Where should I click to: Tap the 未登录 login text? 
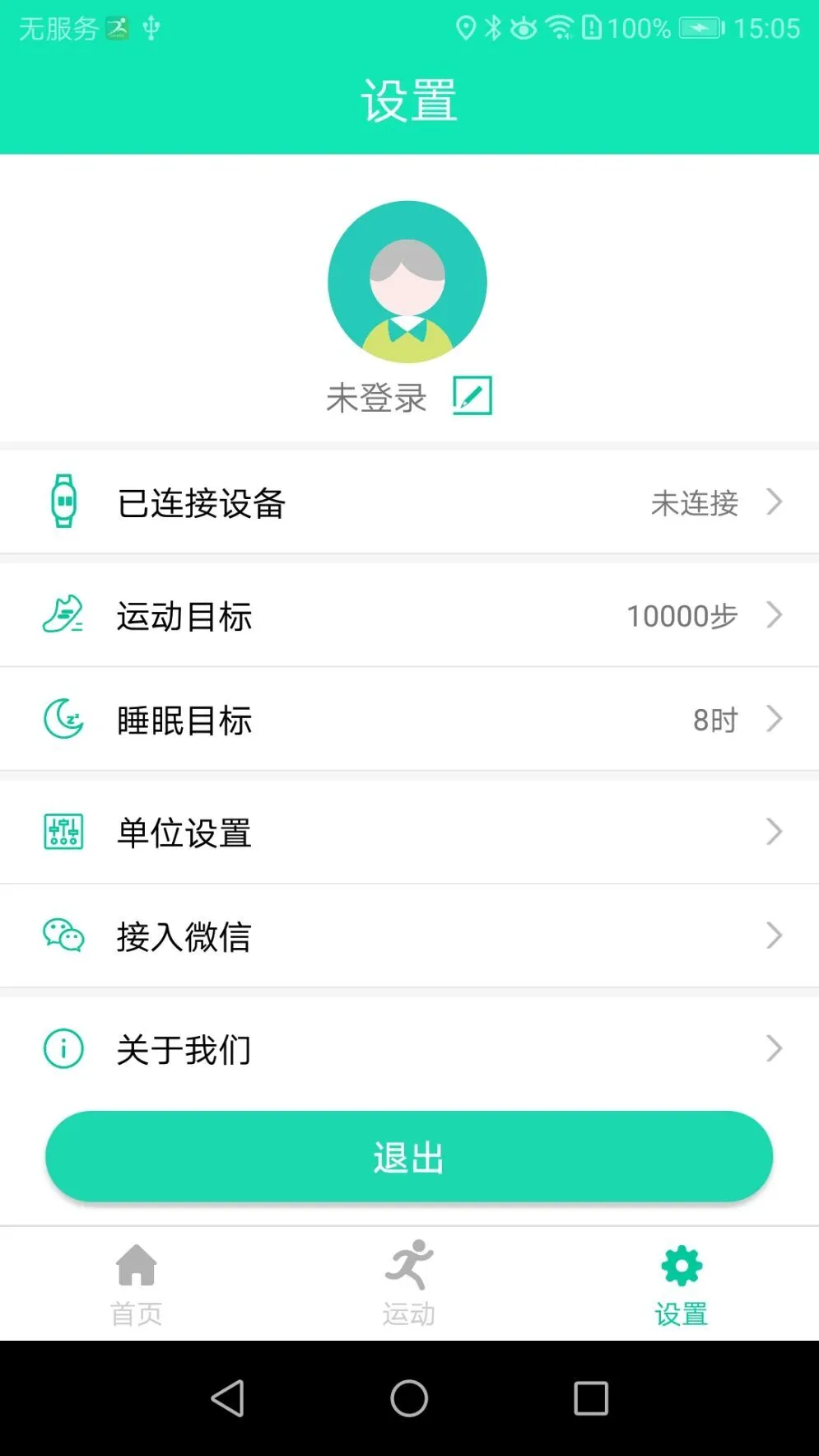pos(378,397)
